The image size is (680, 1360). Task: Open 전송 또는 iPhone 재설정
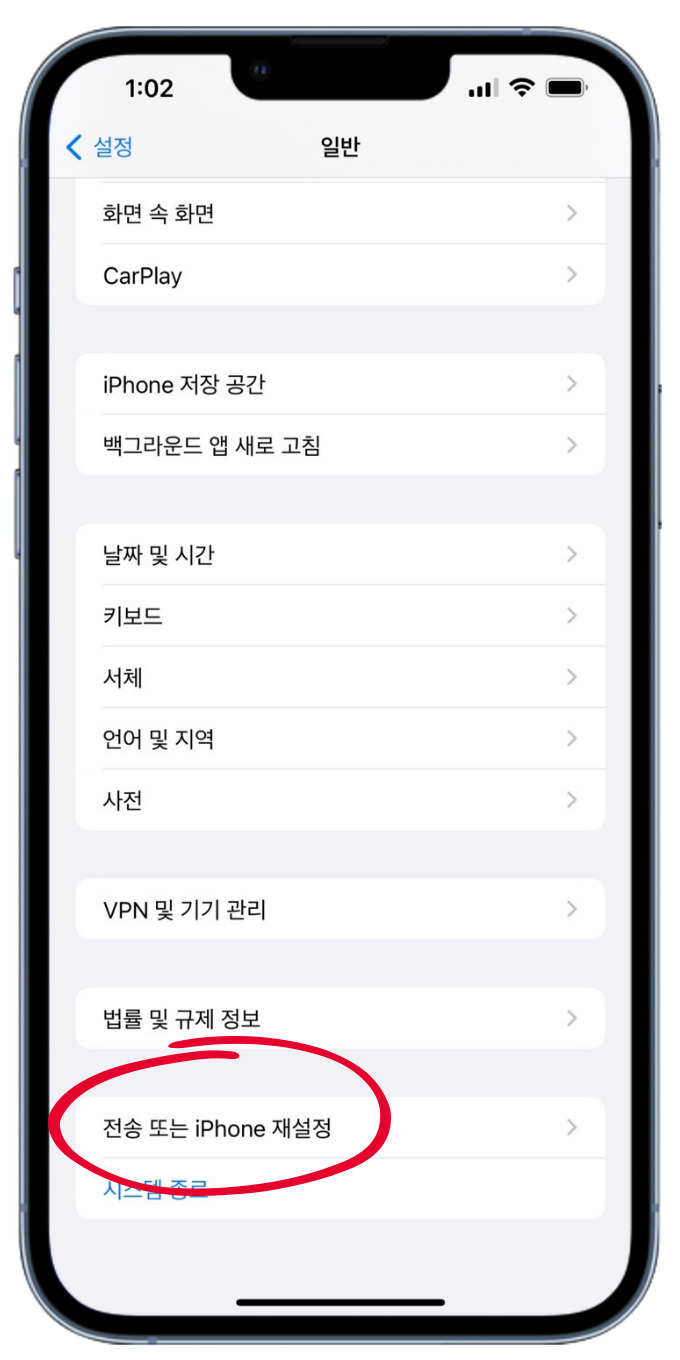tap(340, 1128)
